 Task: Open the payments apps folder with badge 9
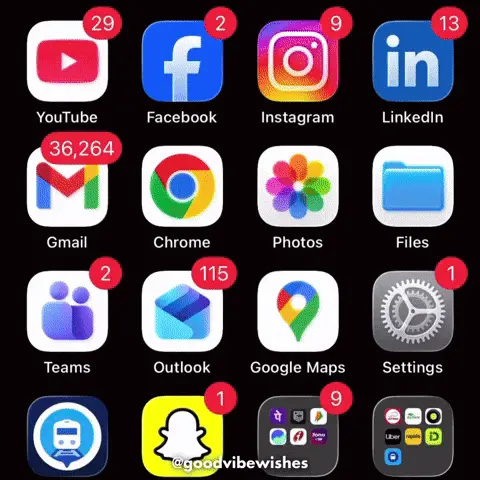click(x=298, y=436)
